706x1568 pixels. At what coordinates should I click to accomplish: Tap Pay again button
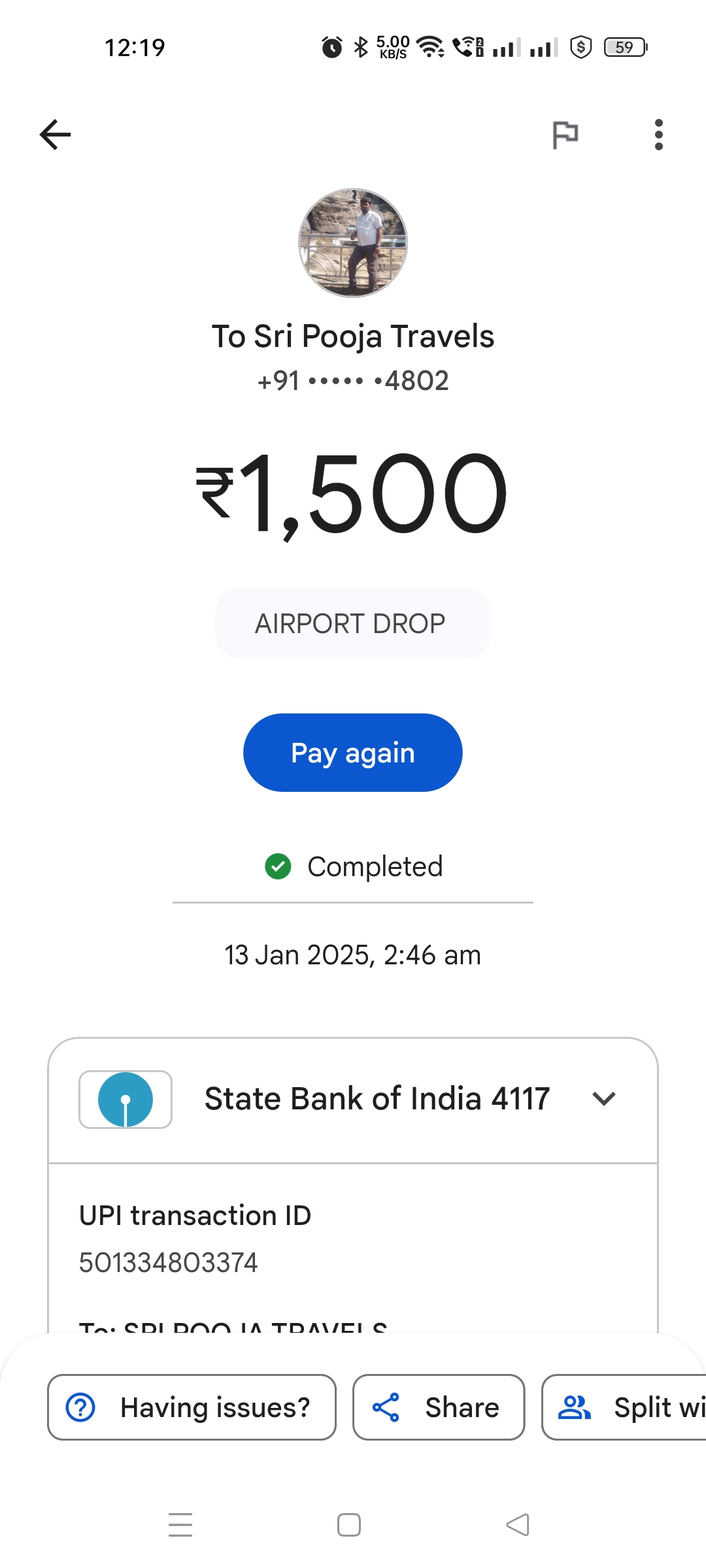(353, 753)
